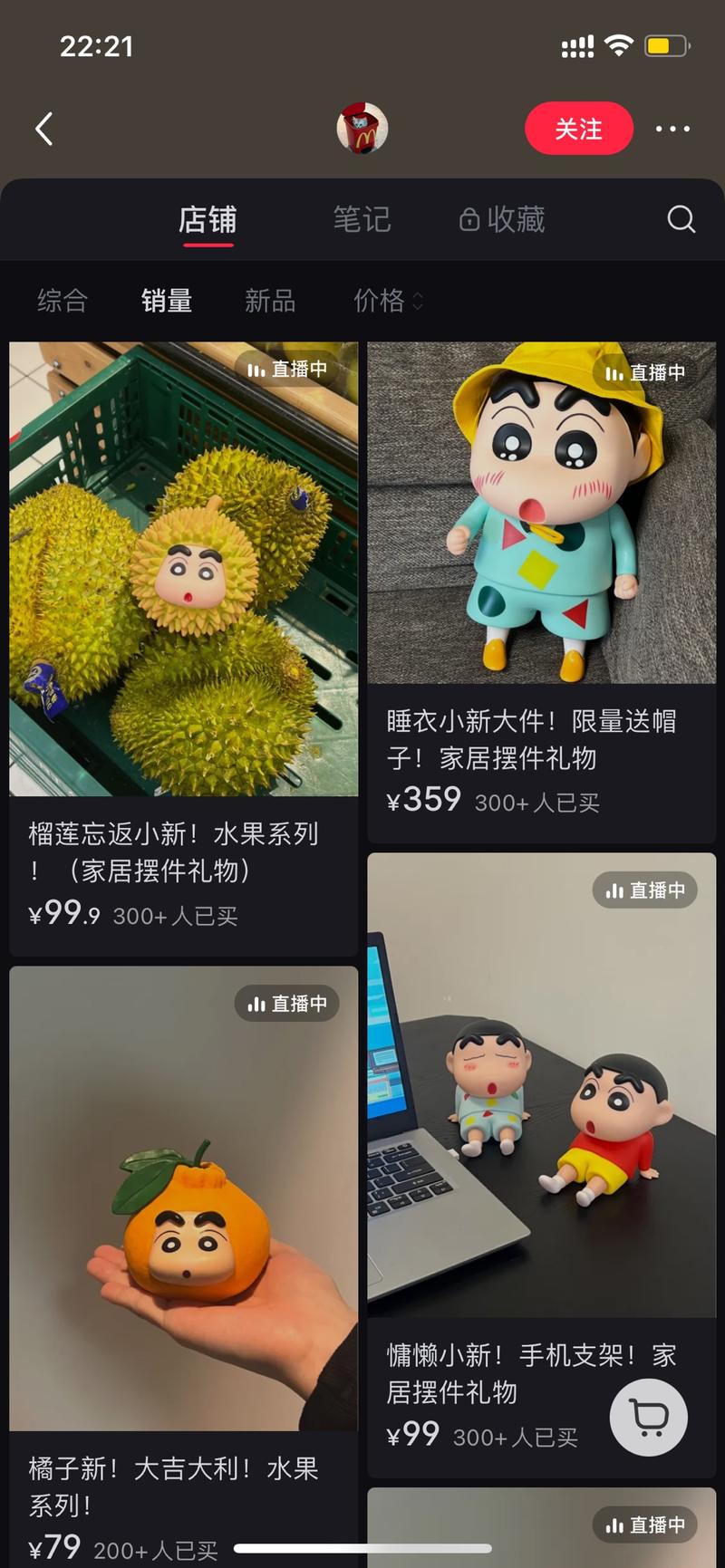Open the shopping cart icon

pyautogui.click(x=648, y=1418)
